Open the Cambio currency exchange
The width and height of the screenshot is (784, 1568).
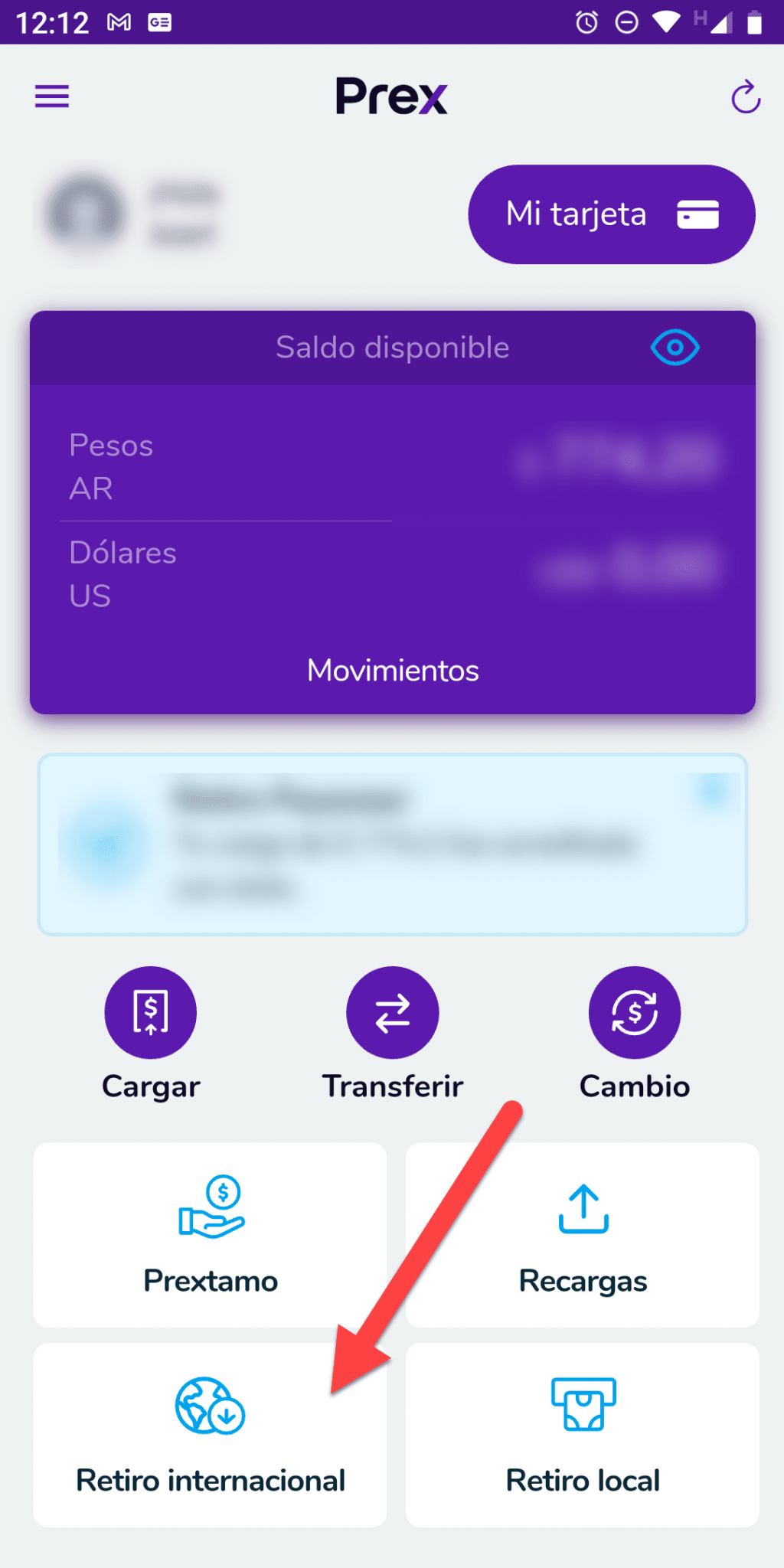click(x=634, y=1013)
